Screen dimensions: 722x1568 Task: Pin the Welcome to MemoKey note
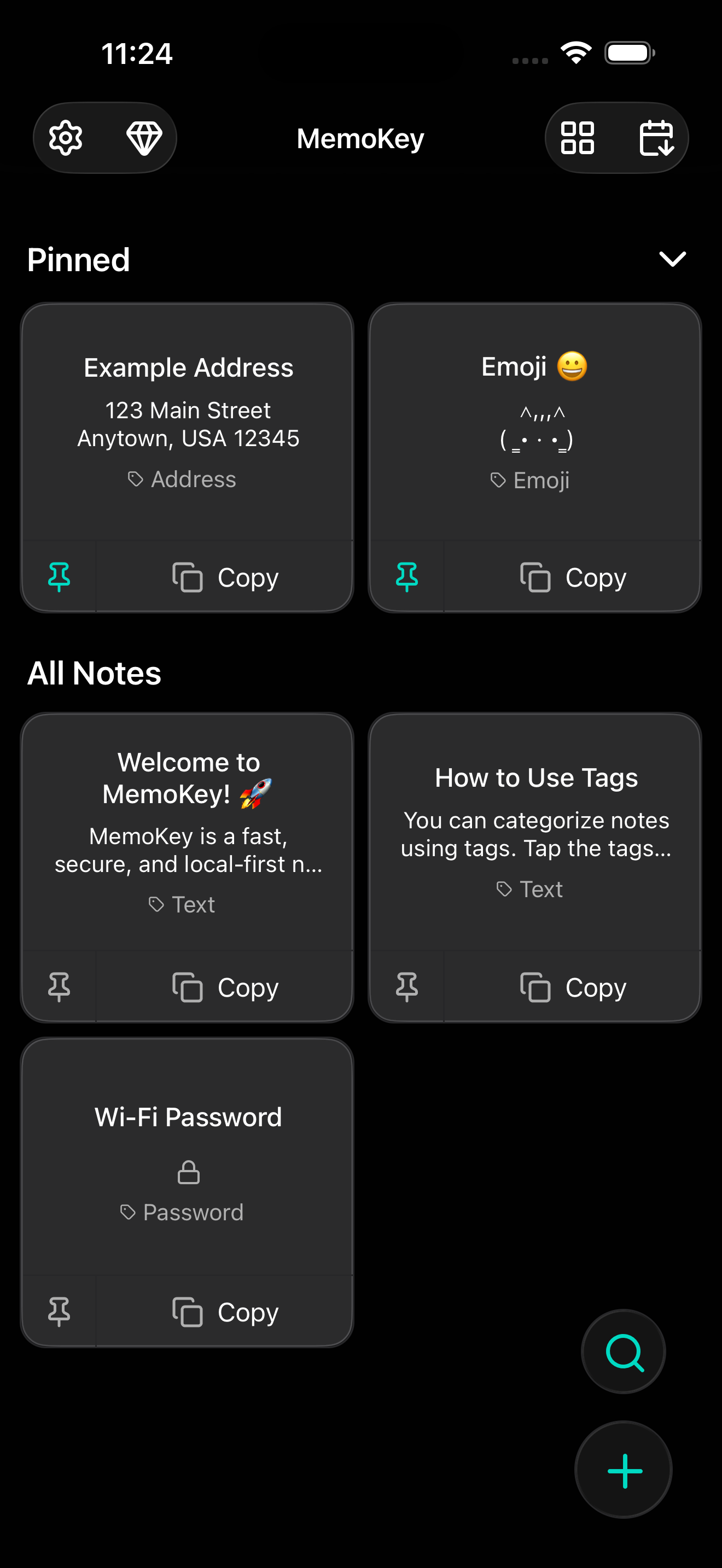pos(59,987)
